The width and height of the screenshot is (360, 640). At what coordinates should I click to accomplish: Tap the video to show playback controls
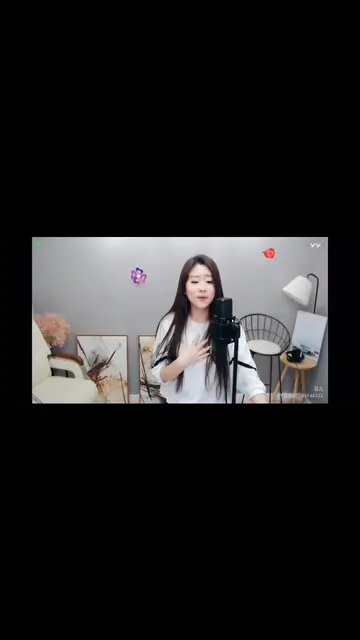pos(180,320)
